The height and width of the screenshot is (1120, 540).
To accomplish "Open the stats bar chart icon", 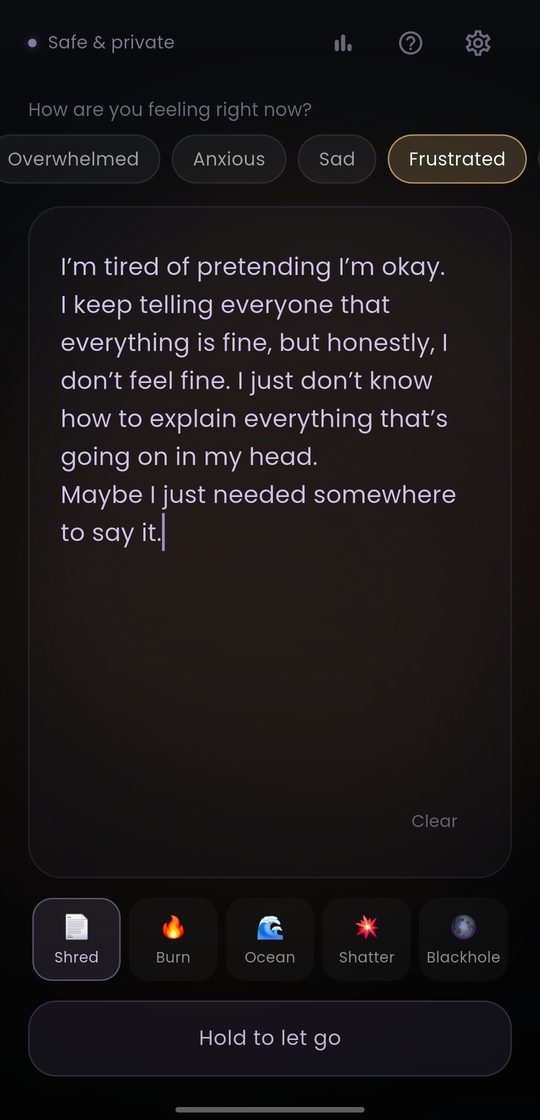I will [343, 44].
